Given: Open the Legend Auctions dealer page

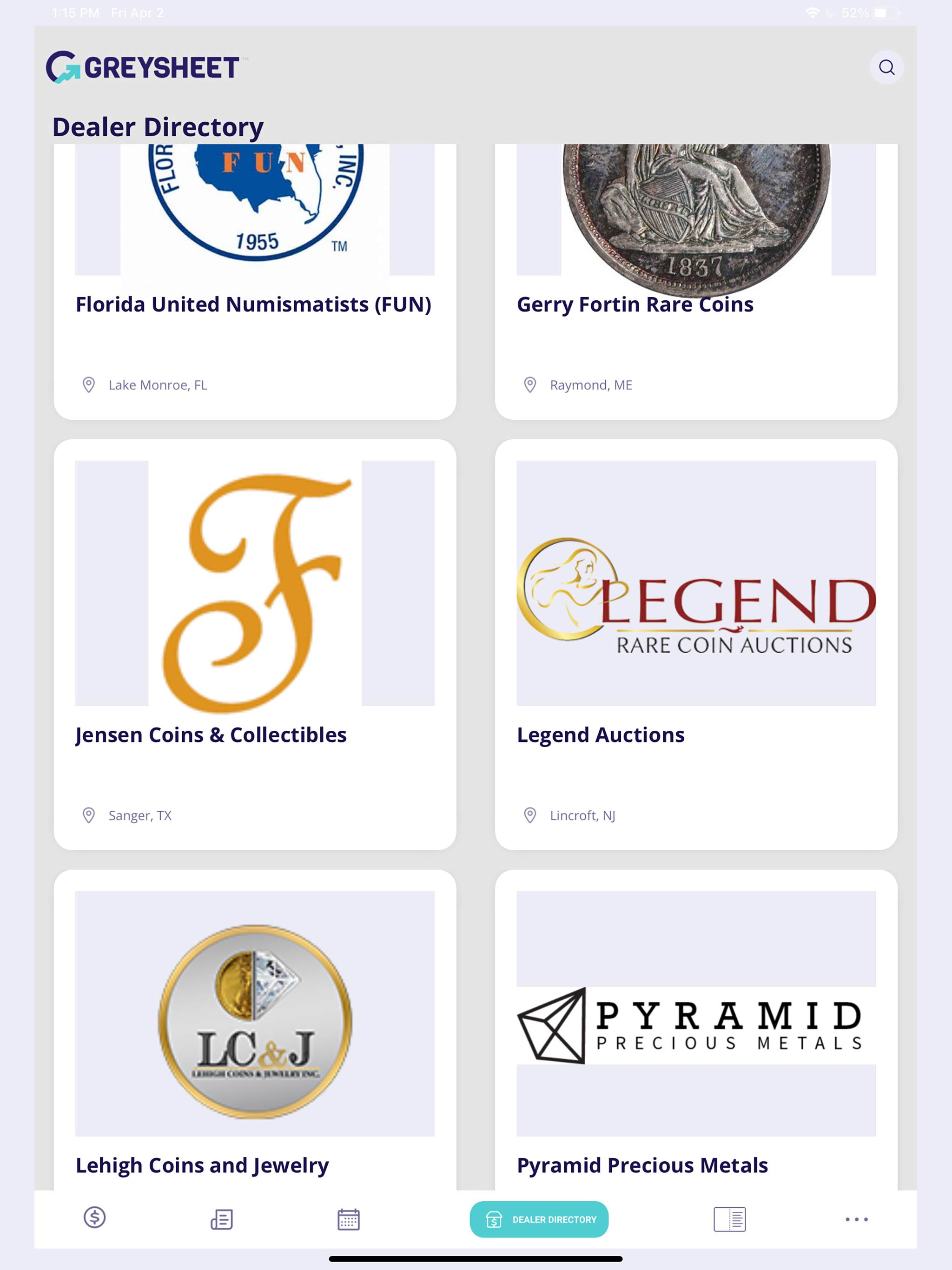Looking at the screenshot, I should click(601, 734).
